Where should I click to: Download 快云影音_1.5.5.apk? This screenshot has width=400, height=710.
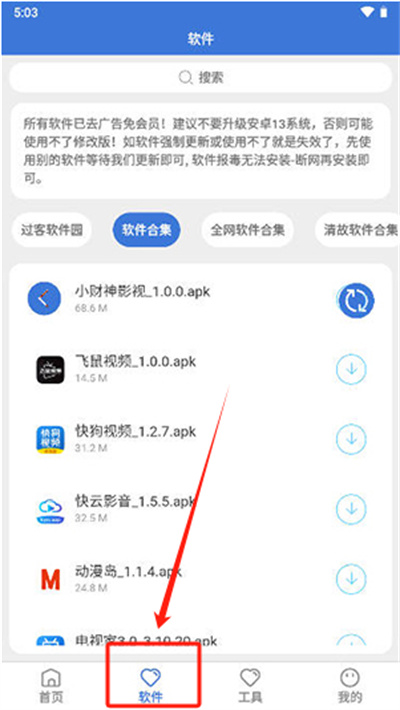tap(351, 509)
